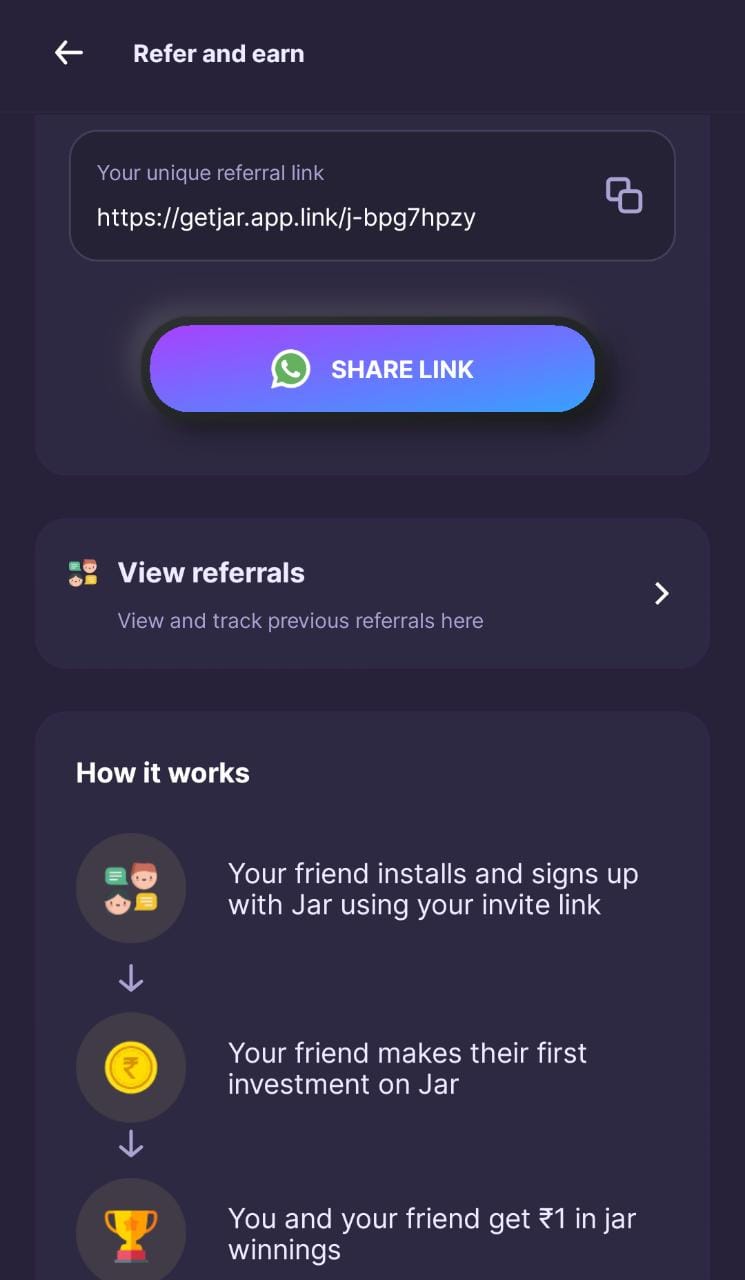The height and width of the screenshot is (1280, 745).
Task: Tap the View and track previous referrals text
Action: pos(301,620)
